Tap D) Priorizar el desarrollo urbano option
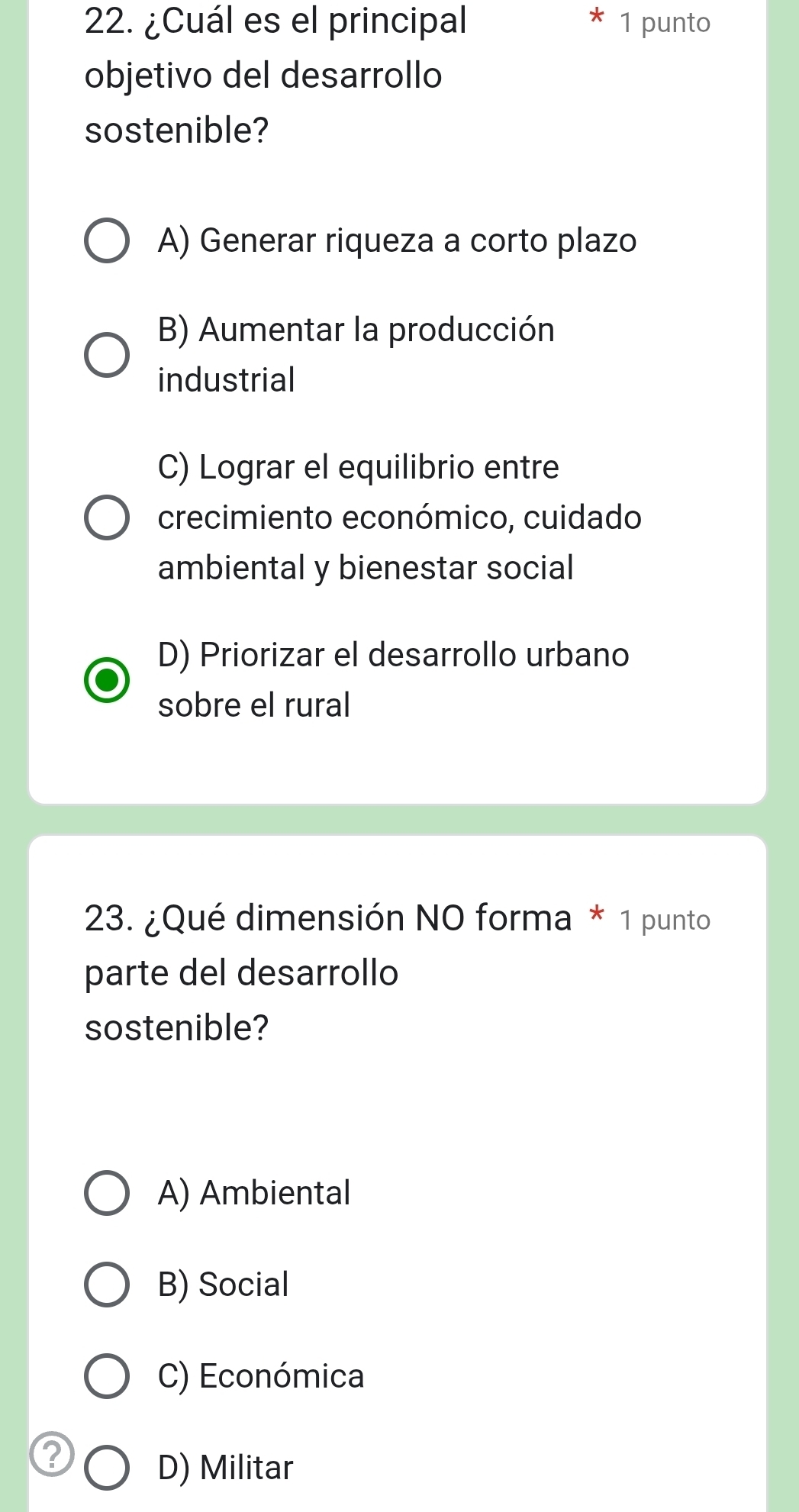Viewport: 799px width, 1512px height. 106,680
